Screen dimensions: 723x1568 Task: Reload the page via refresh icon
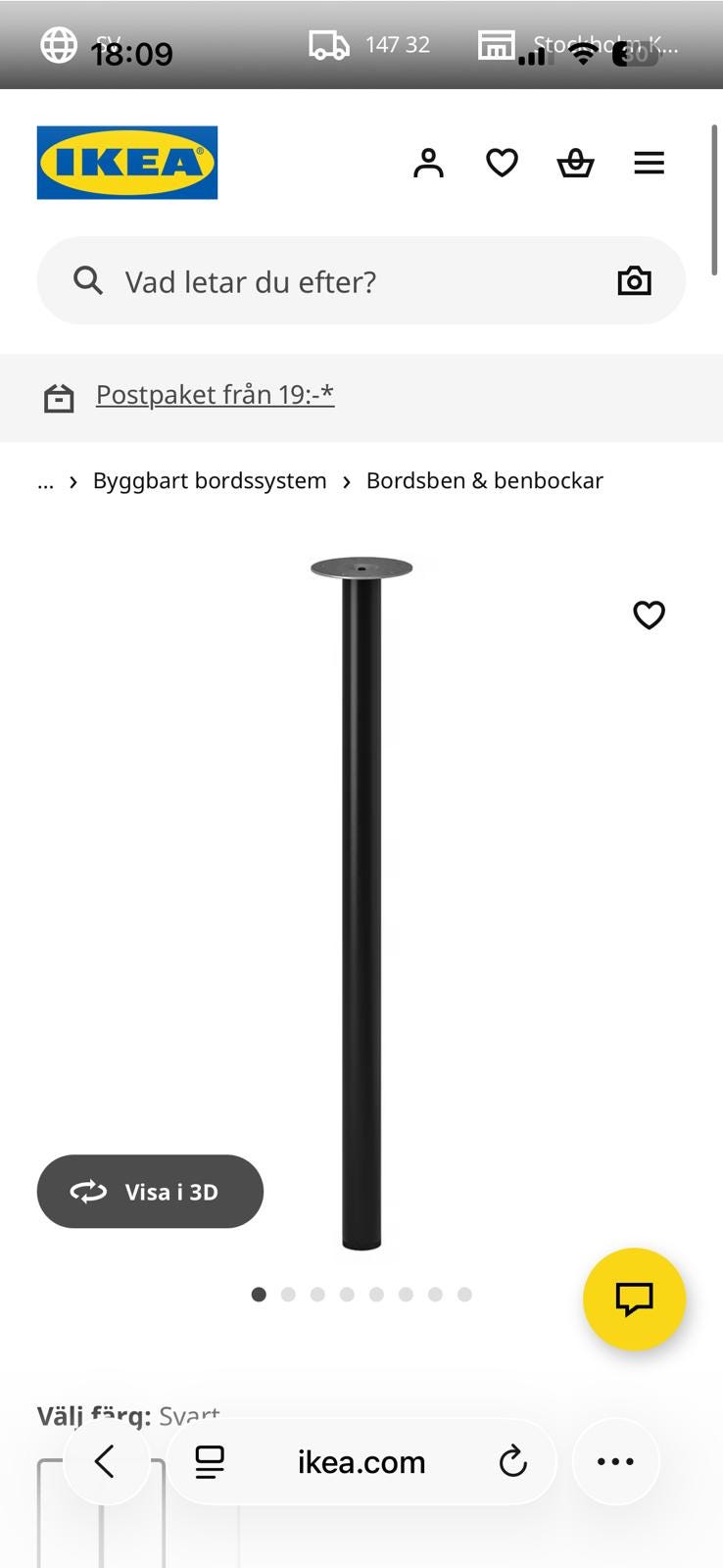511,1460
